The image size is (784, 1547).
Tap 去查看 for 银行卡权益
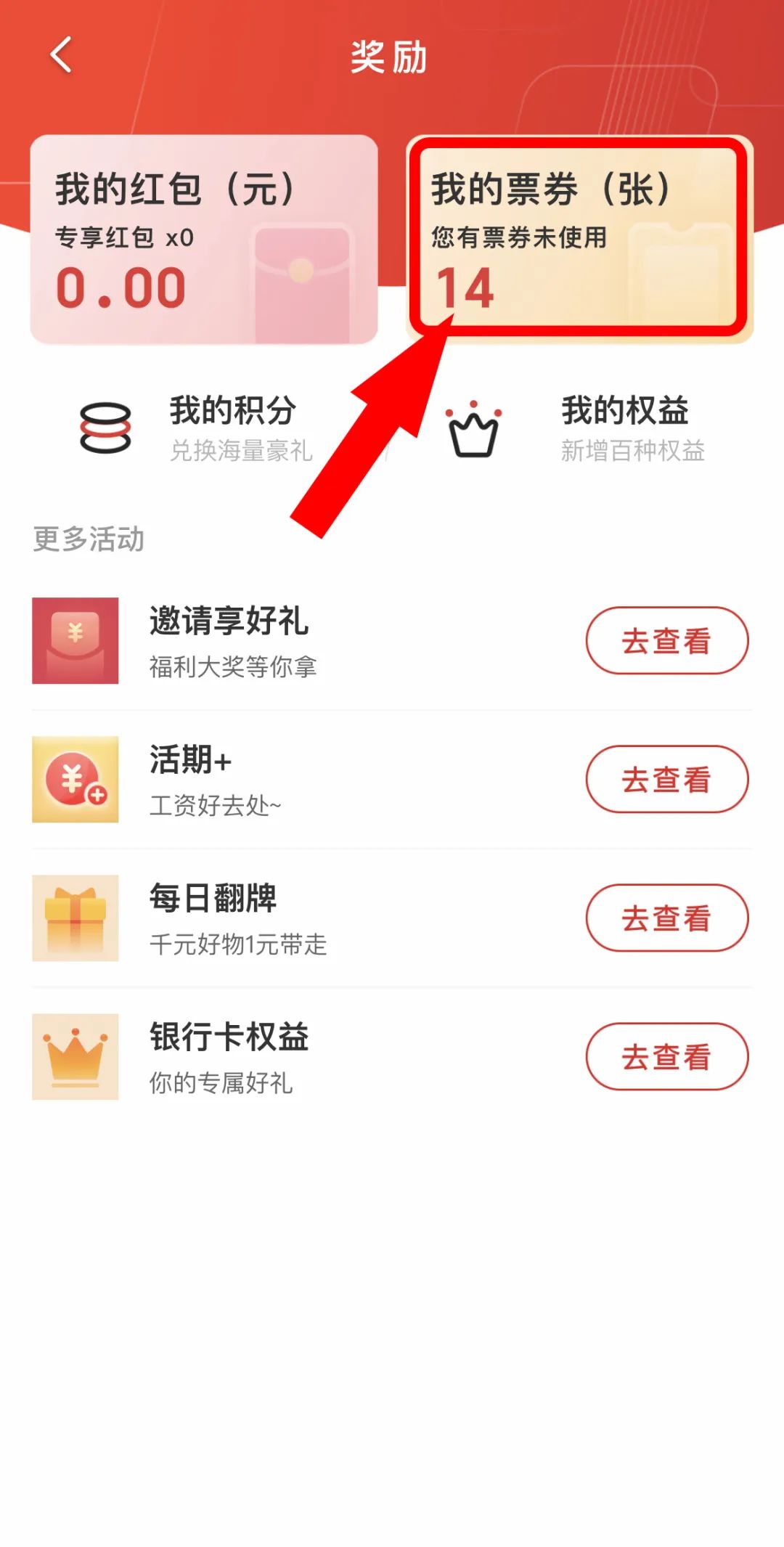click(x=666, y=1057)
